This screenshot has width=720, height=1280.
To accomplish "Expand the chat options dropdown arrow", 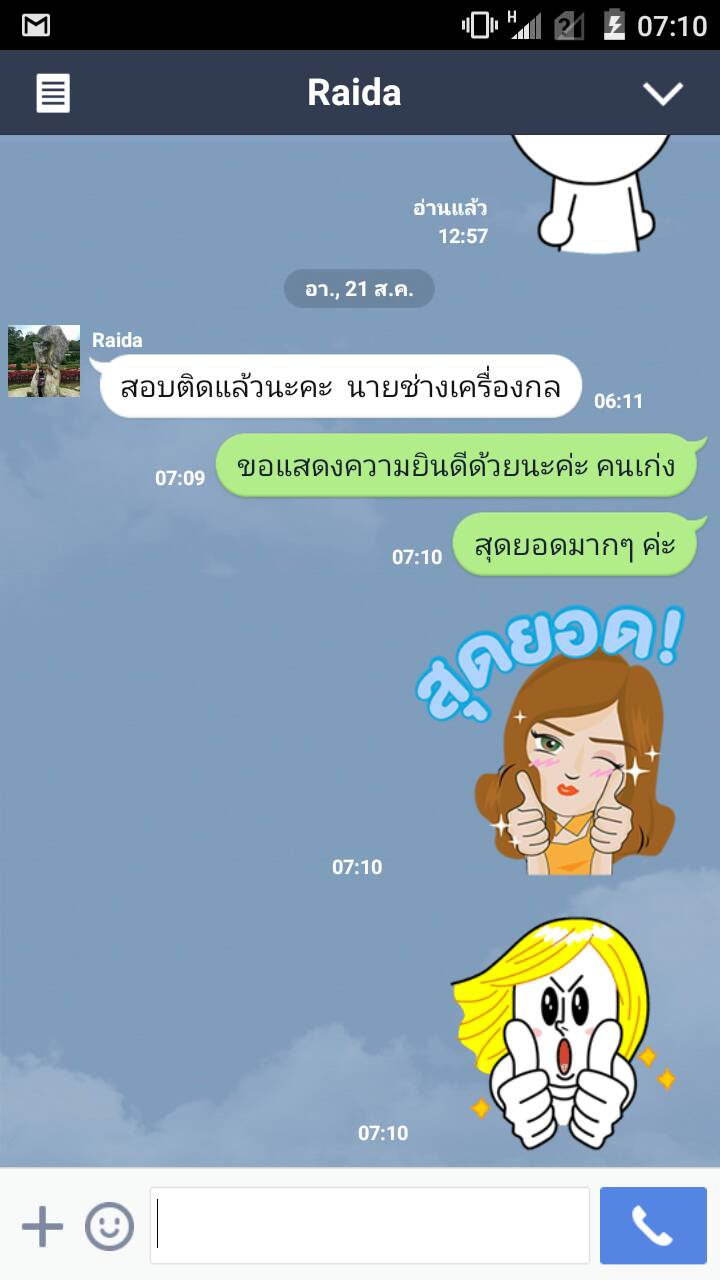I will [662, 93].
